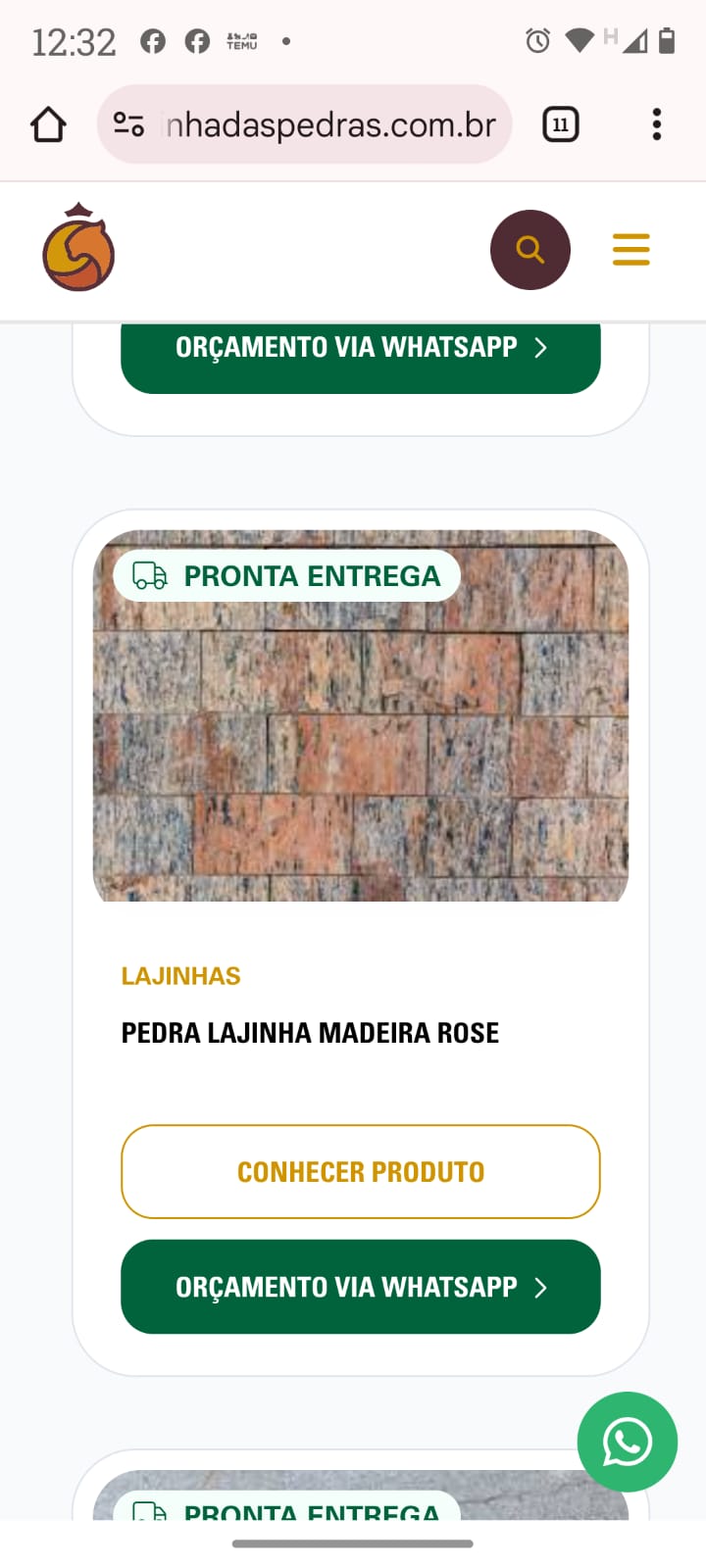
Task: Open the site search magnifier icon
Action: pyautogui.click(x=530, y=249)
